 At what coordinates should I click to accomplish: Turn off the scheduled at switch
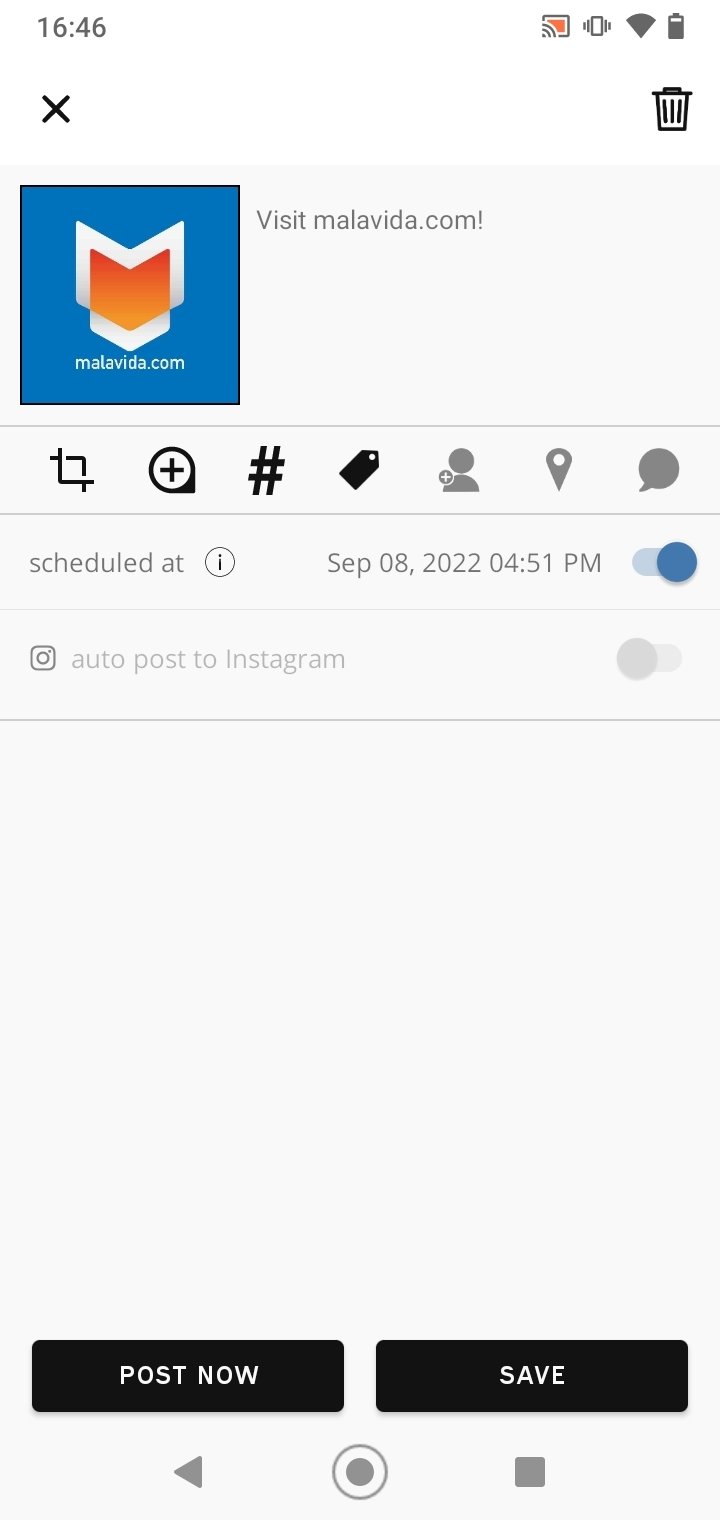(x=664, y=563)
